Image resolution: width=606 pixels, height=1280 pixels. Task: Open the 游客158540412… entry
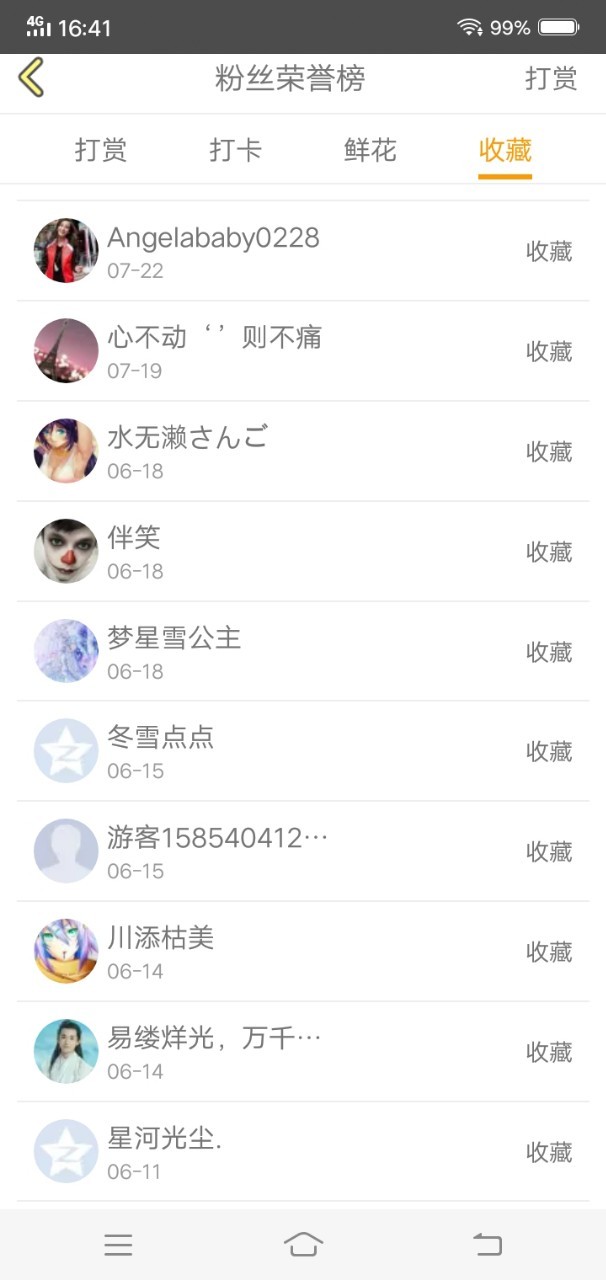tap(303, 851)
